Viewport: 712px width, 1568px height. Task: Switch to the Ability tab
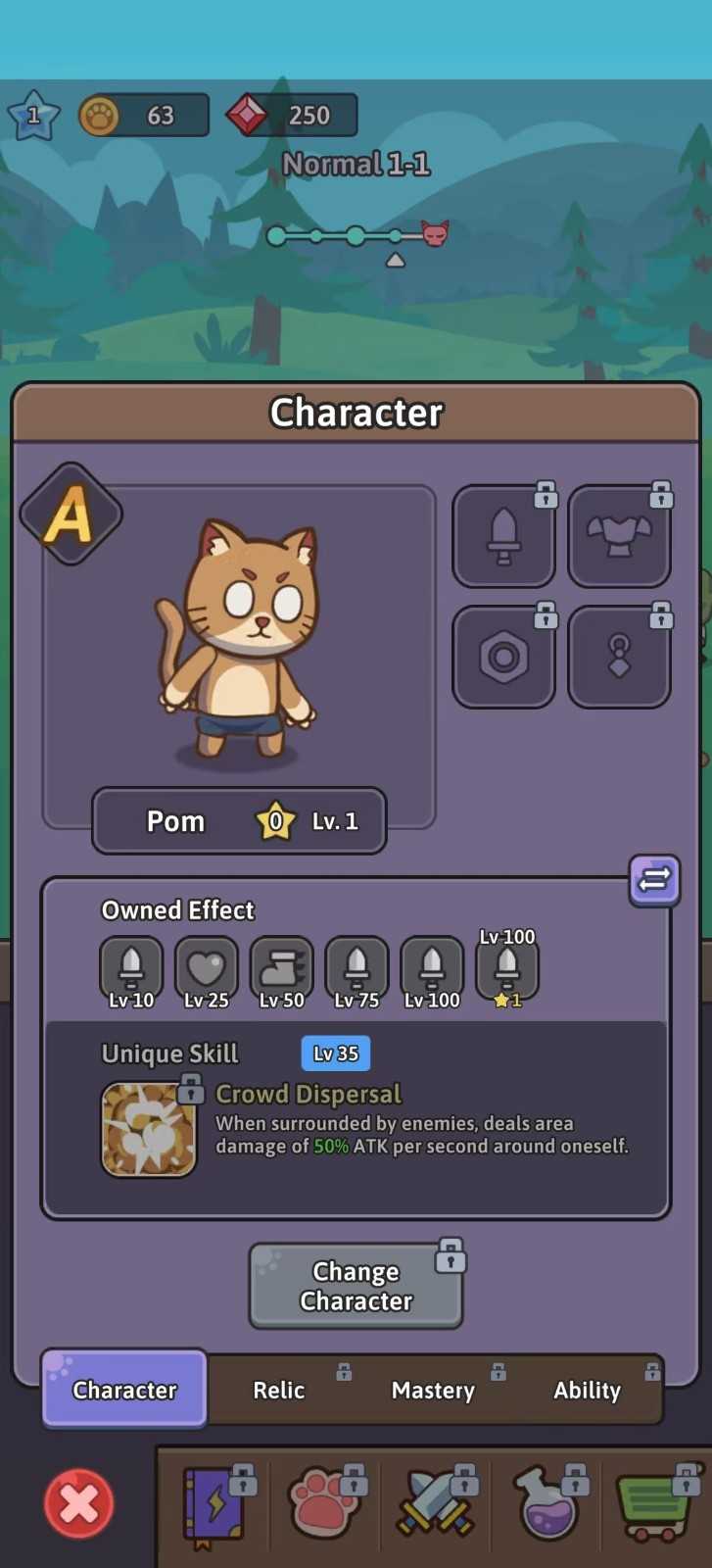(x=587, y=1390)
